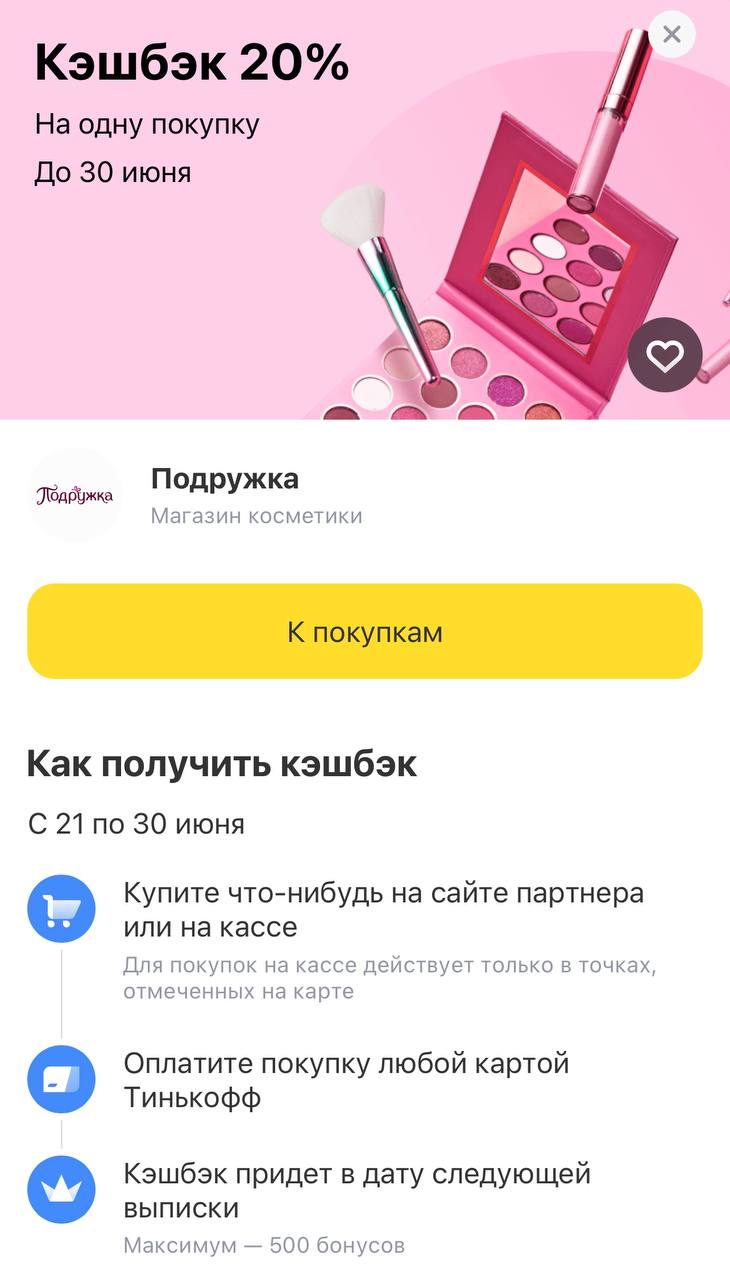This screenshot has height=1280, width=730.
Task: Tap the yellow К покупкам button
Action: [x=365, y=632]
